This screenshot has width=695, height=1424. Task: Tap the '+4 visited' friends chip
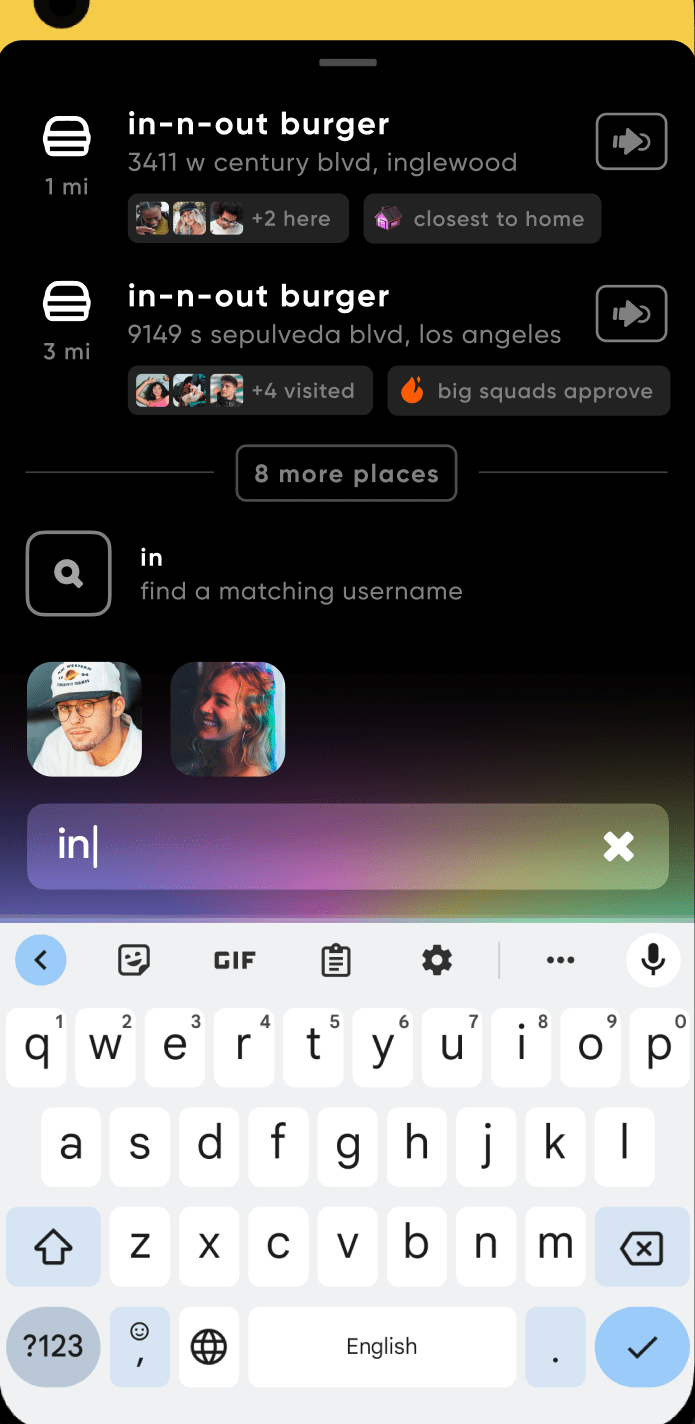tap(250, 390)
